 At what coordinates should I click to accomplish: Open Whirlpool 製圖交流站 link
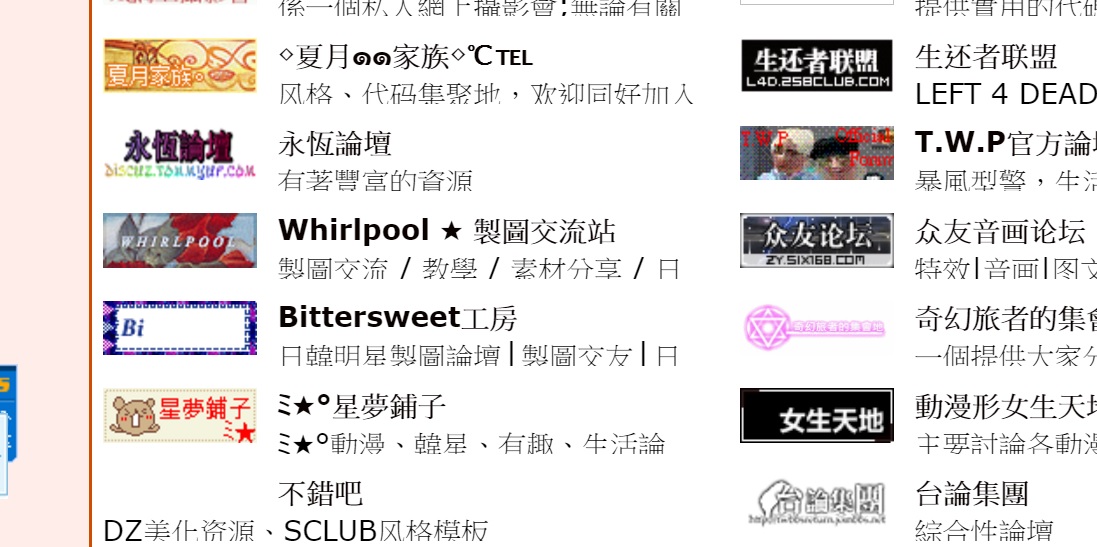446,231
